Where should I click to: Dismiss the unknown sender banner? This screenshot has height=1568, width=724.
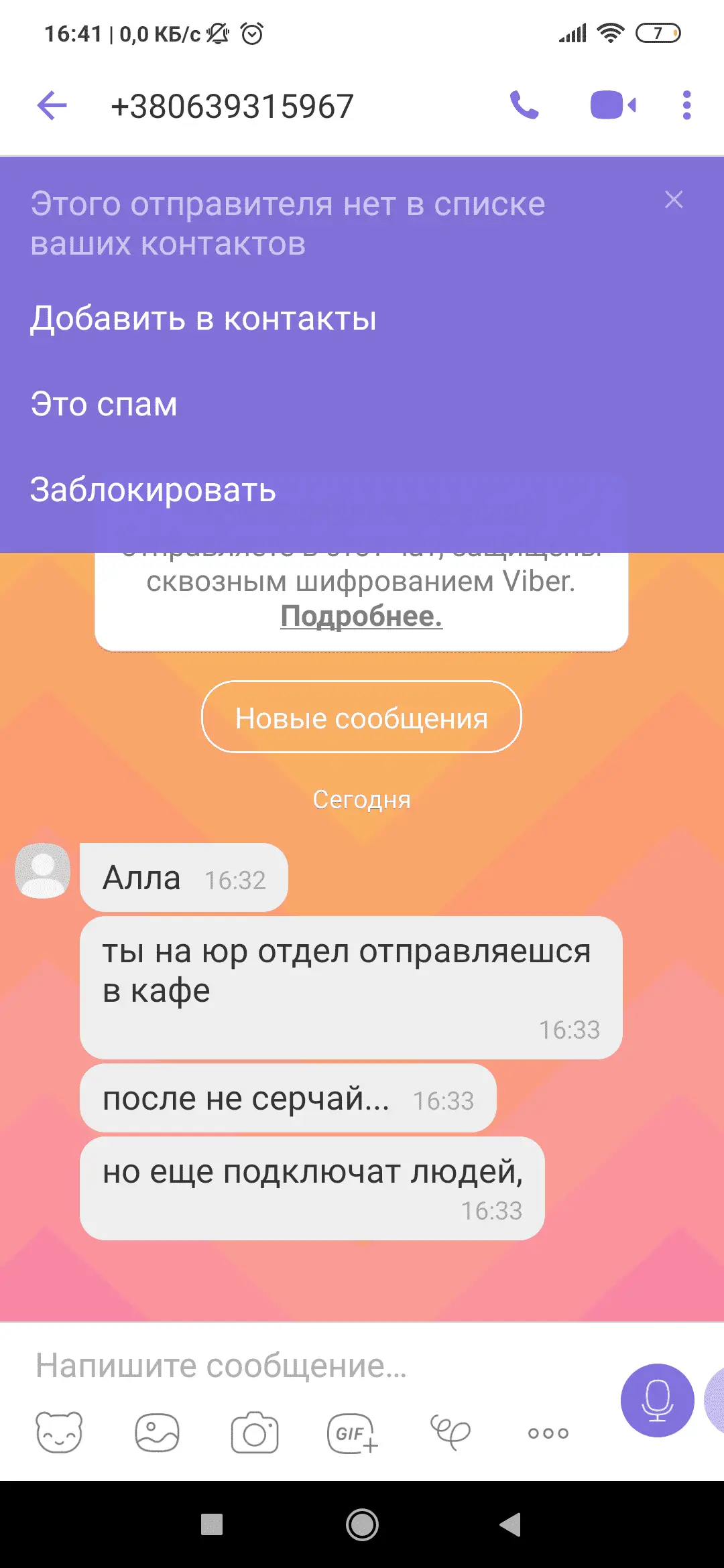pyautogui.click(x=674, y=200)
